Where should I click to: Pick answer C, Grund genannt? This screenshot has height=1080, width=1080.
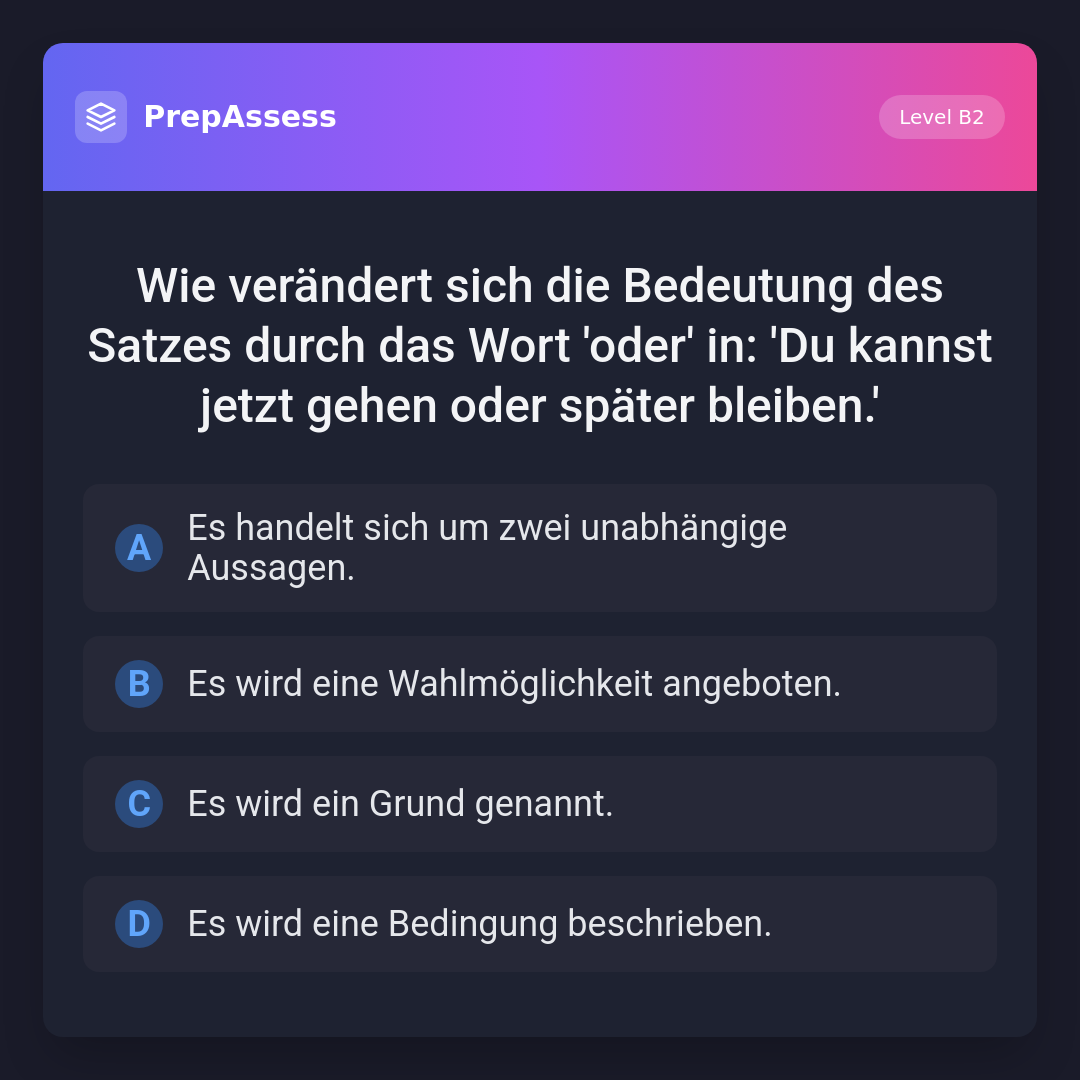(539, 804)
